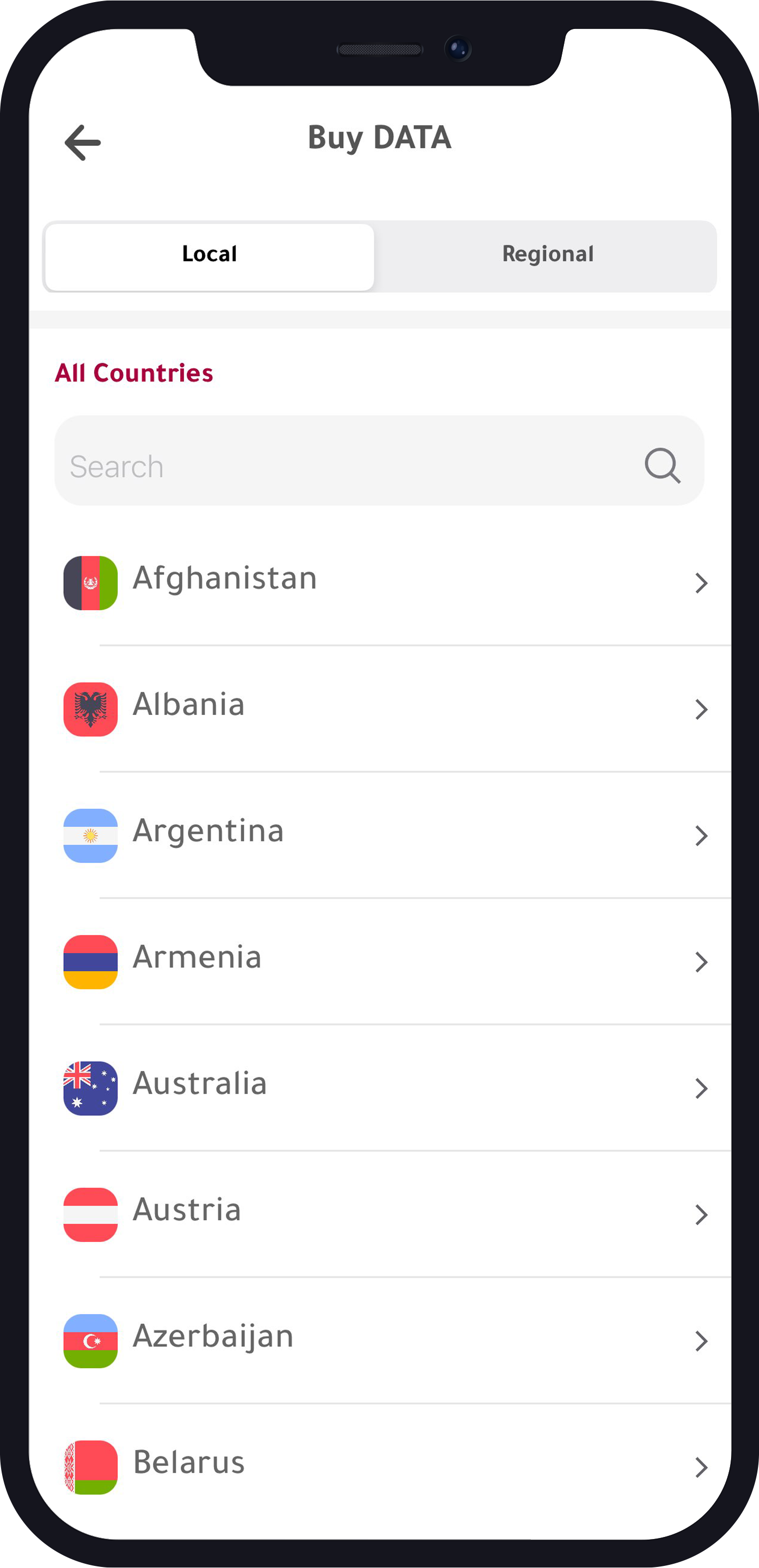Tap the magnifier search icon
Screen dimensions: 759x1568
tap(662, 466)
